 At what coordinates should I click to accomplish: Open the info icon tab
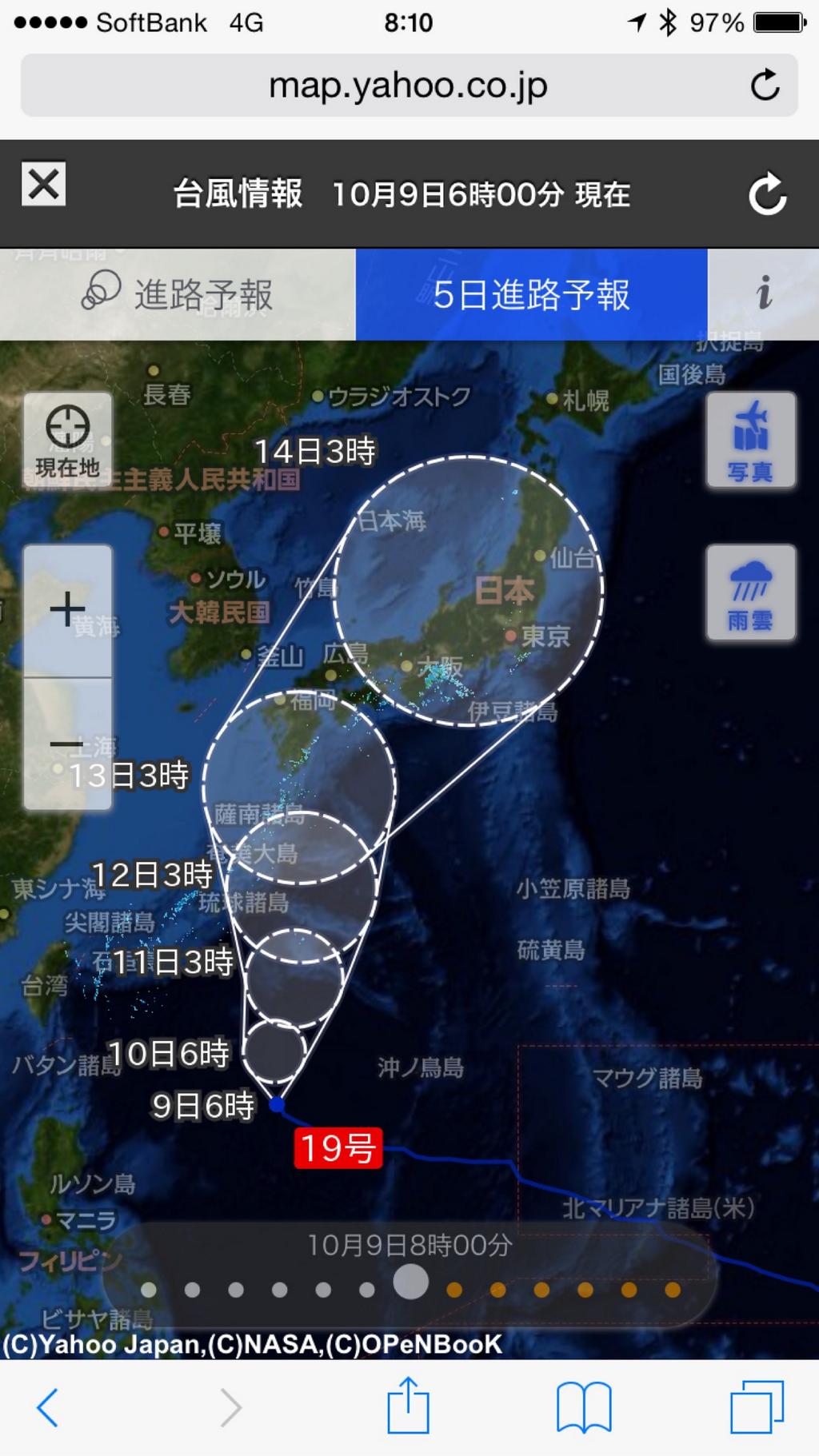click(x=764, y=294)
